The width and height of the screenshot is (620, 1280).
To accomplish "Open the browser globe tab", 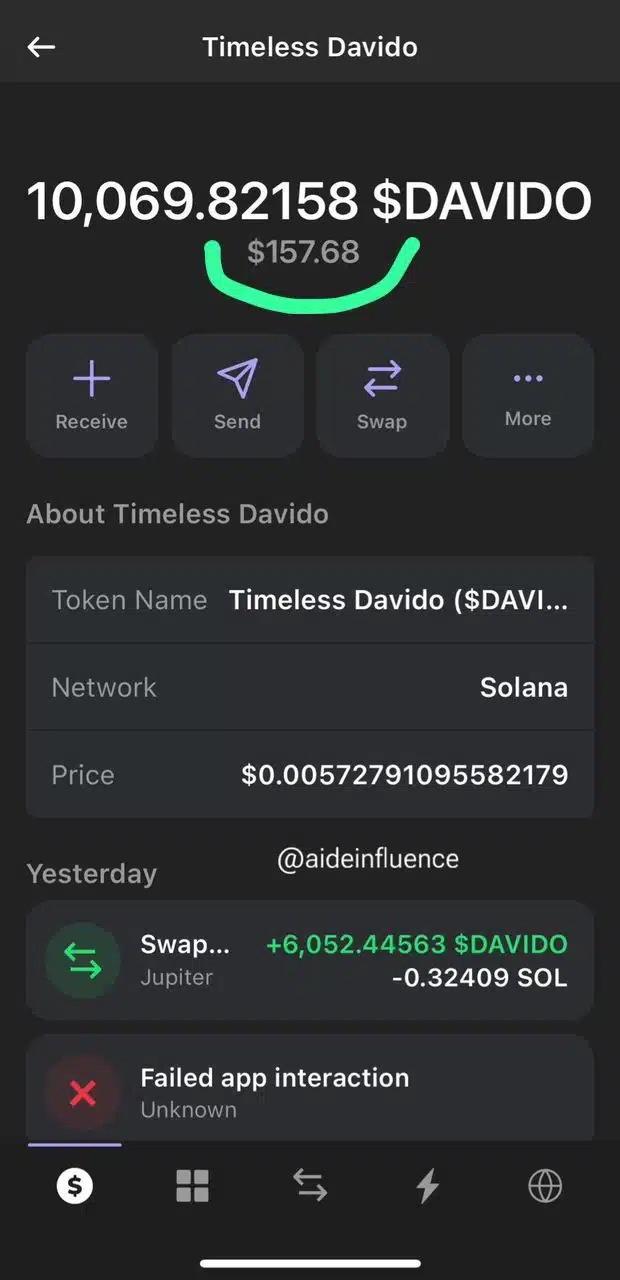I will tap(545, 1186).
